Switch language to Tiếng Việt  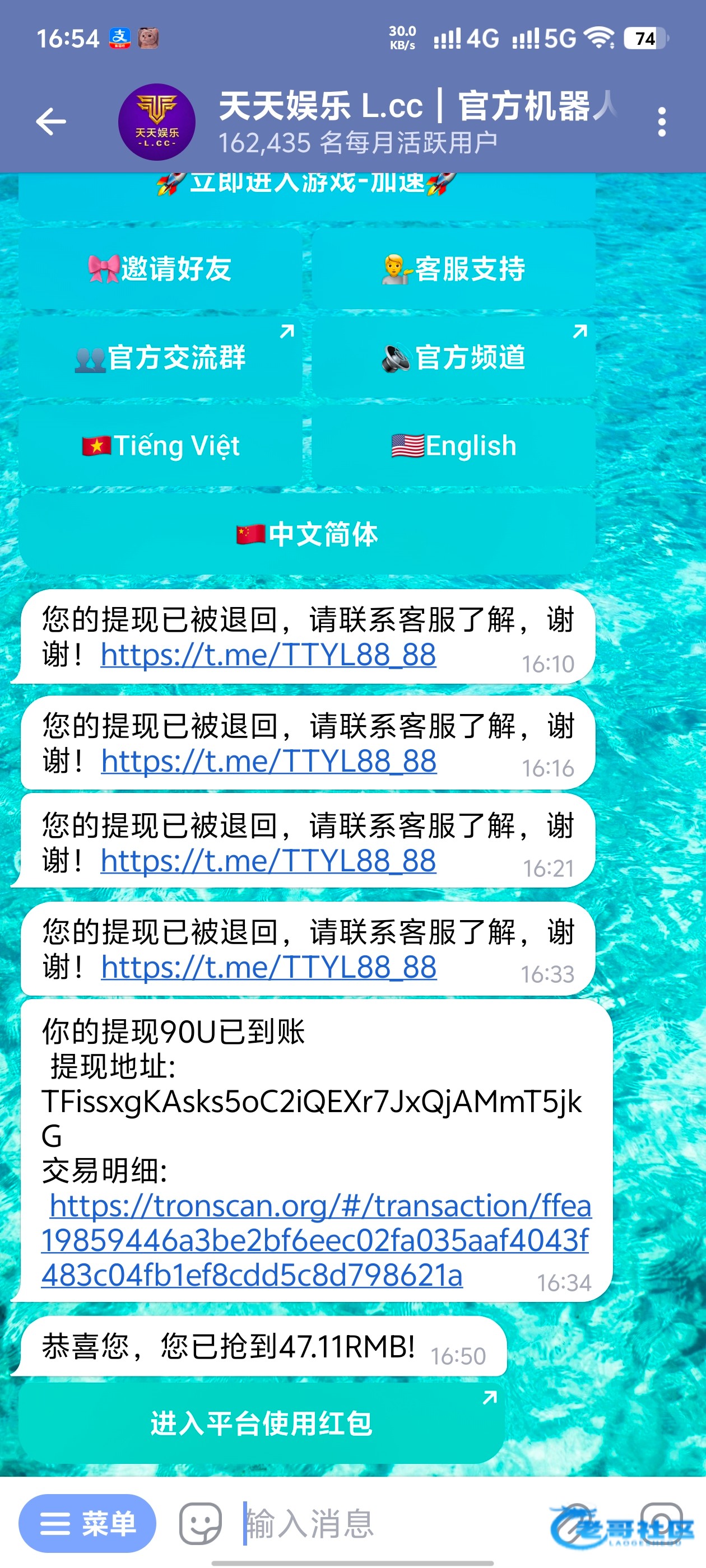click(x=161, y=446)
